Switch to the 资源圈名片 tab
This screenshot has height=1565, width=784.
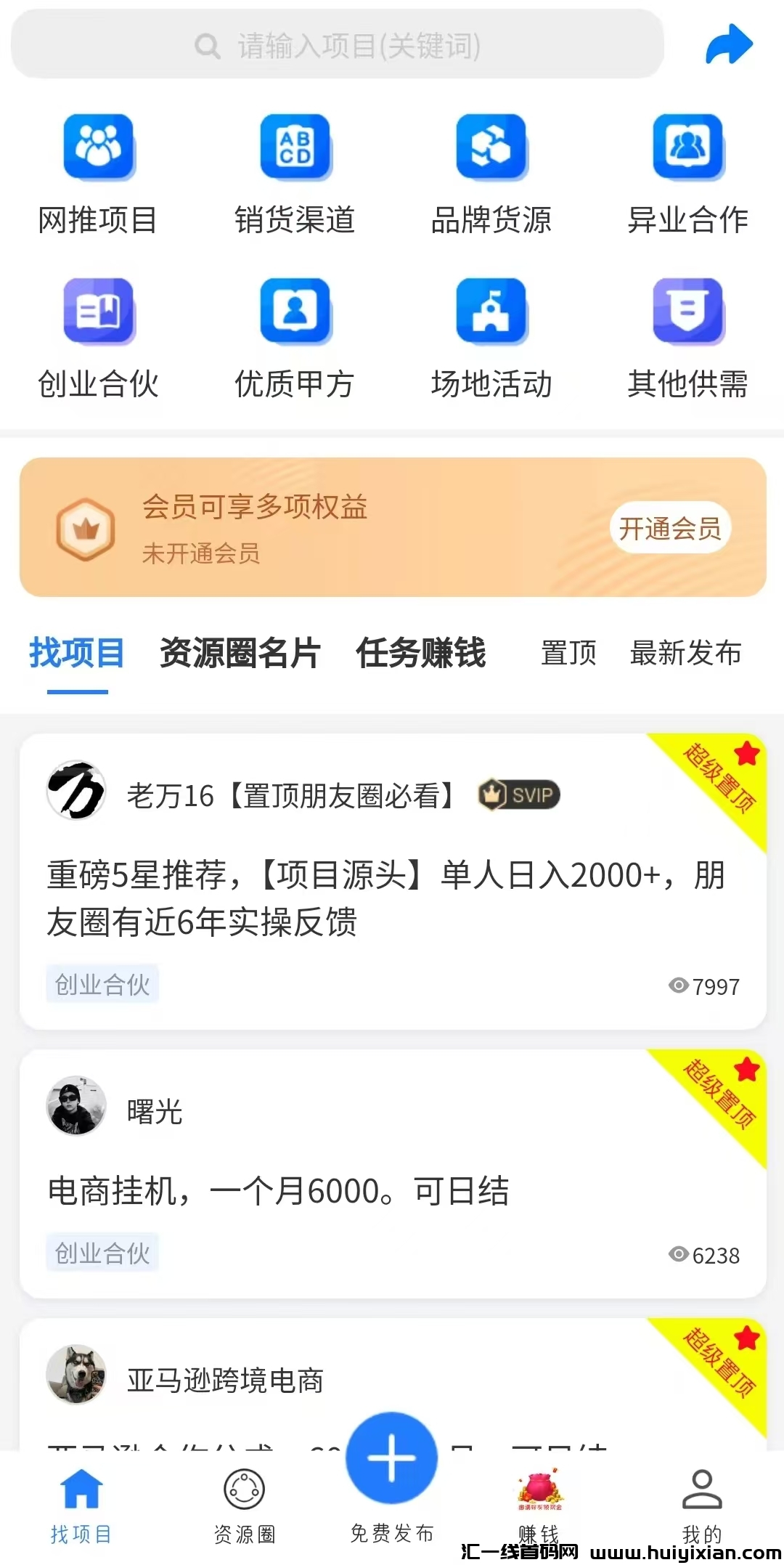(240, 652)
